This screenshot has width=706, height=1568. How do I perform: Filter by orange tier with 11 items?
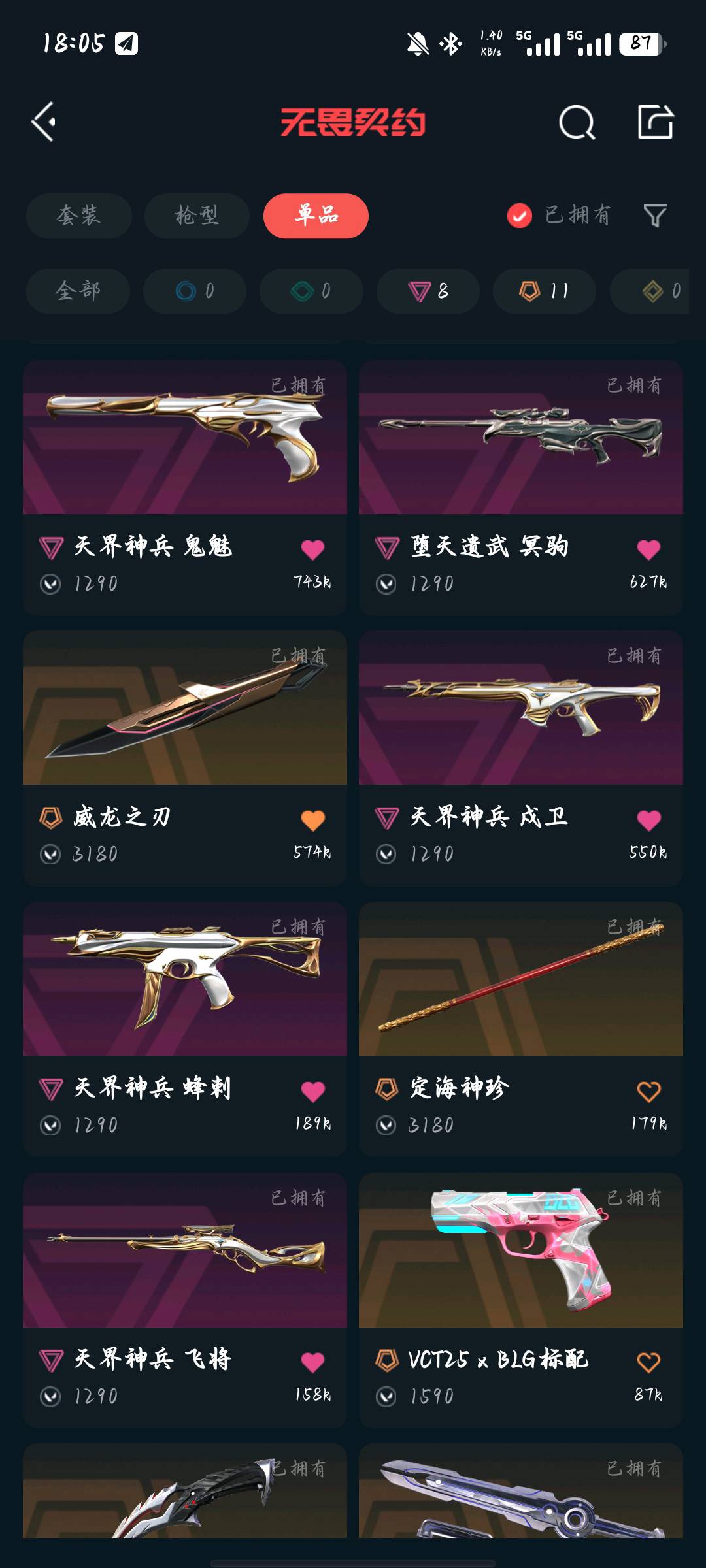tap(544, 291)
